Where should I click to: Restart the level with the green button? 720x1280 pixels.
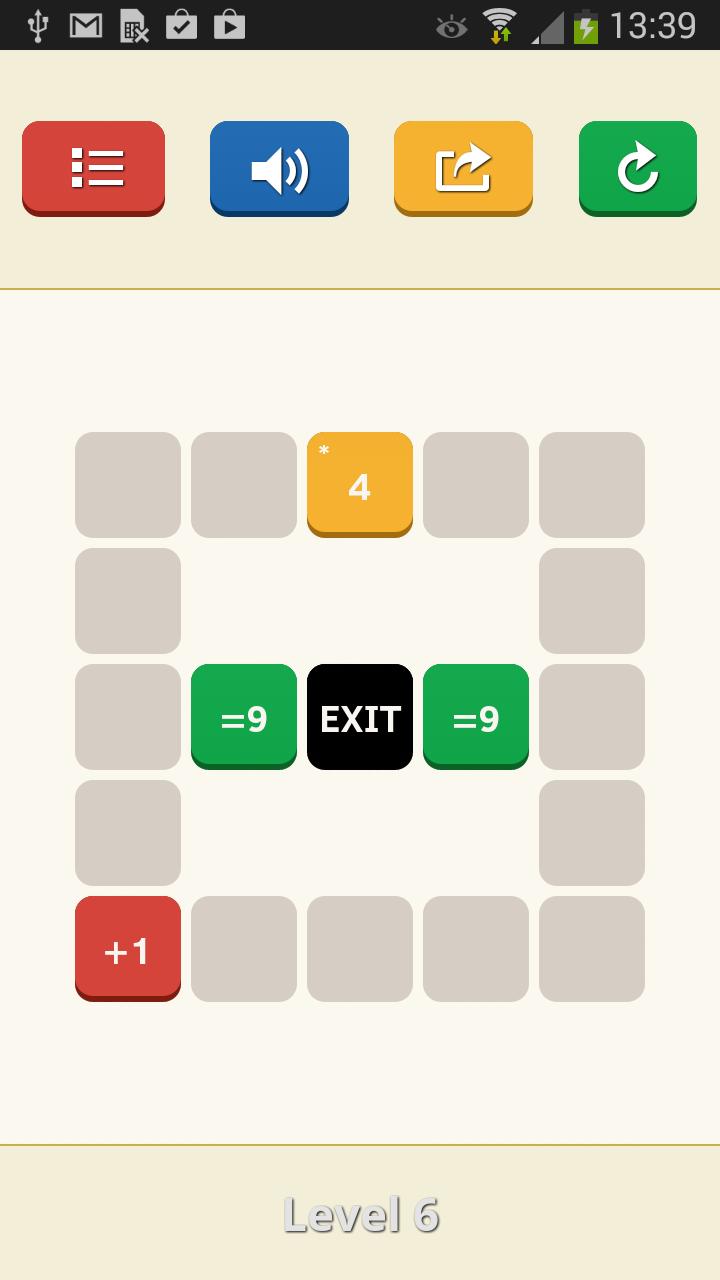click(x=637, y=167)
